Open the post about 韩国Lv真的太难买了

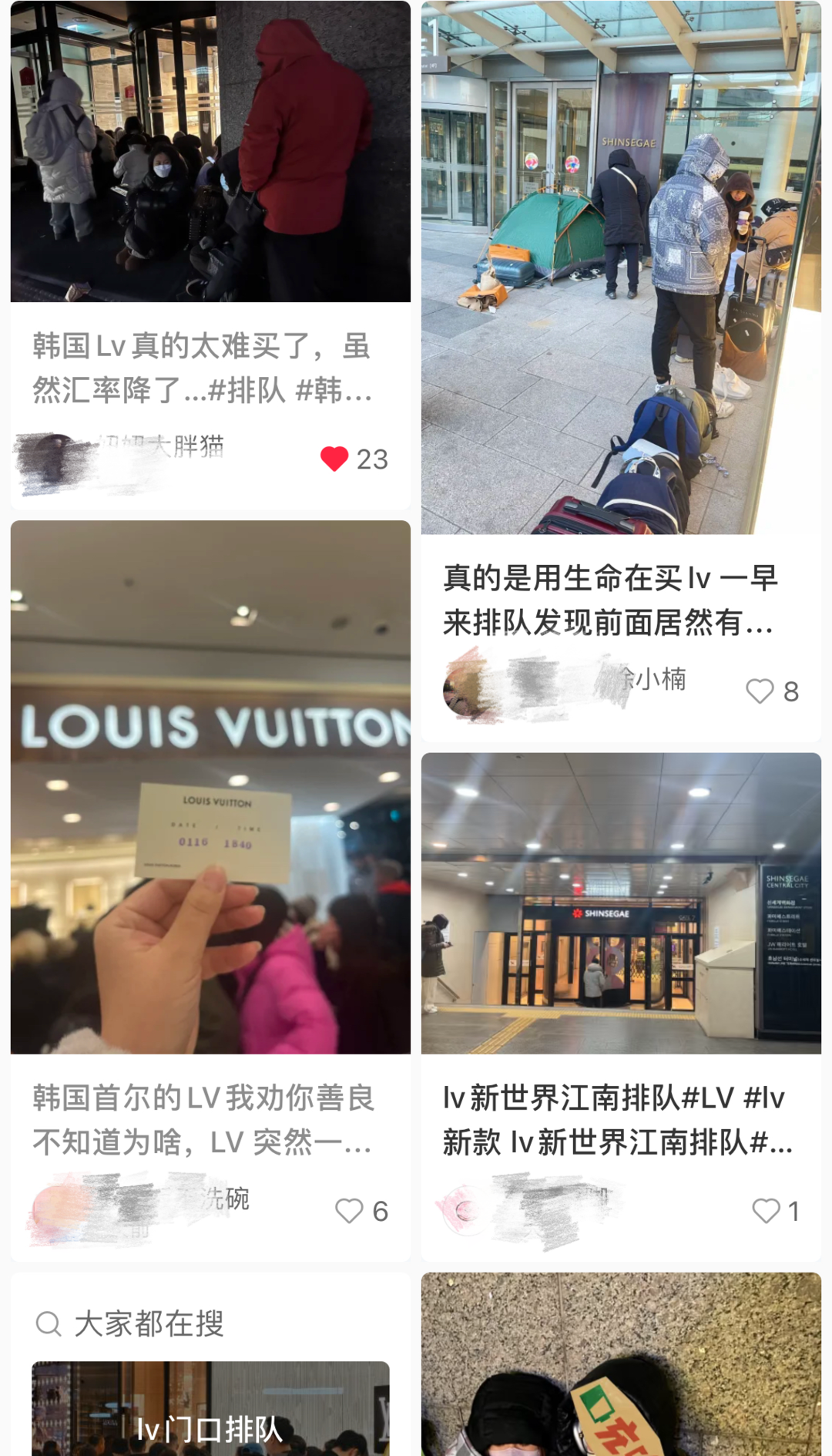coord(202,368)
